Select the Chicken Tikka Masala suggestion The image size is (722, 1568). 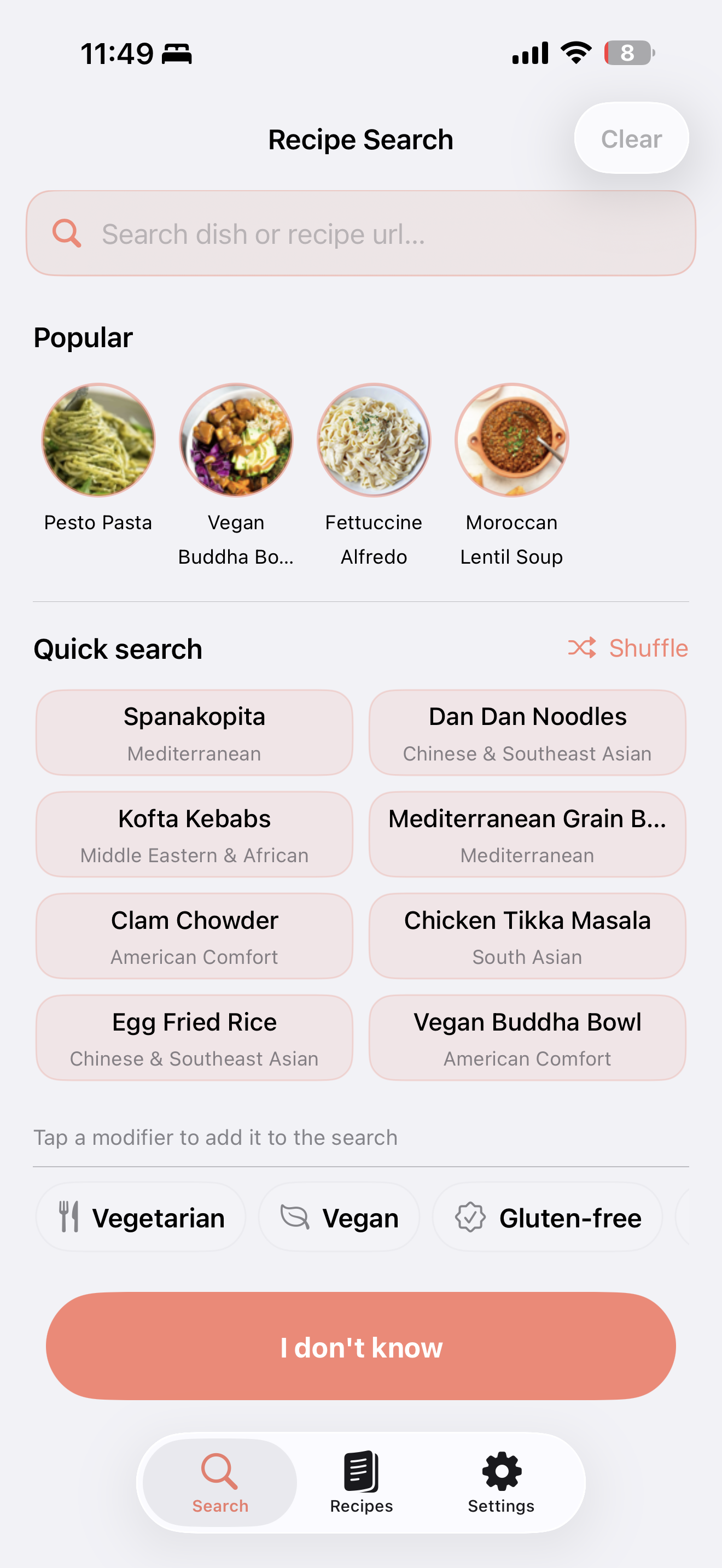(527, 935)
